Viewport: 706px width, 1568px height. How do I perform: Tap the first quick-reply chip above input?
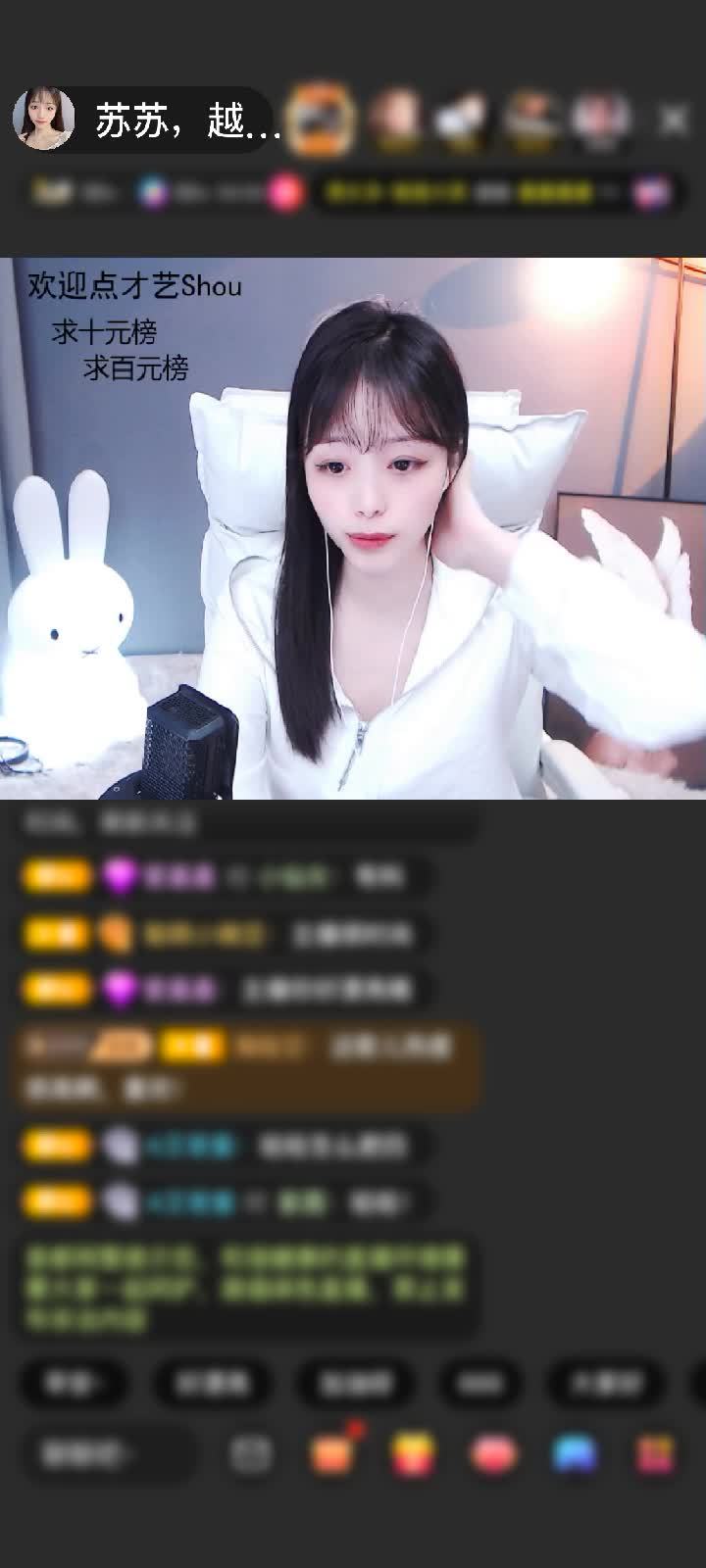[74, 1383]
